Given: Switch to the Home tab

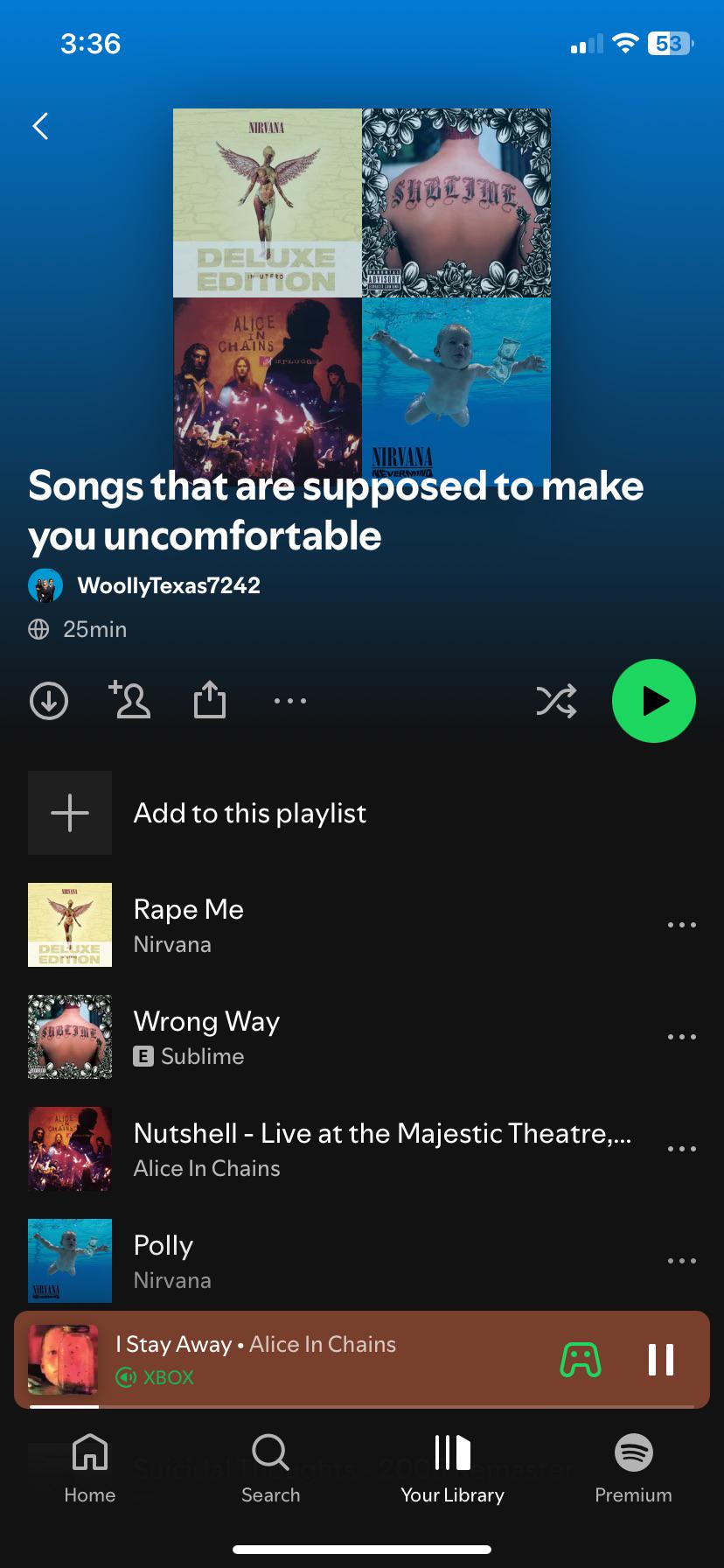Looking at the screenshot, I should coord(90,1470).
